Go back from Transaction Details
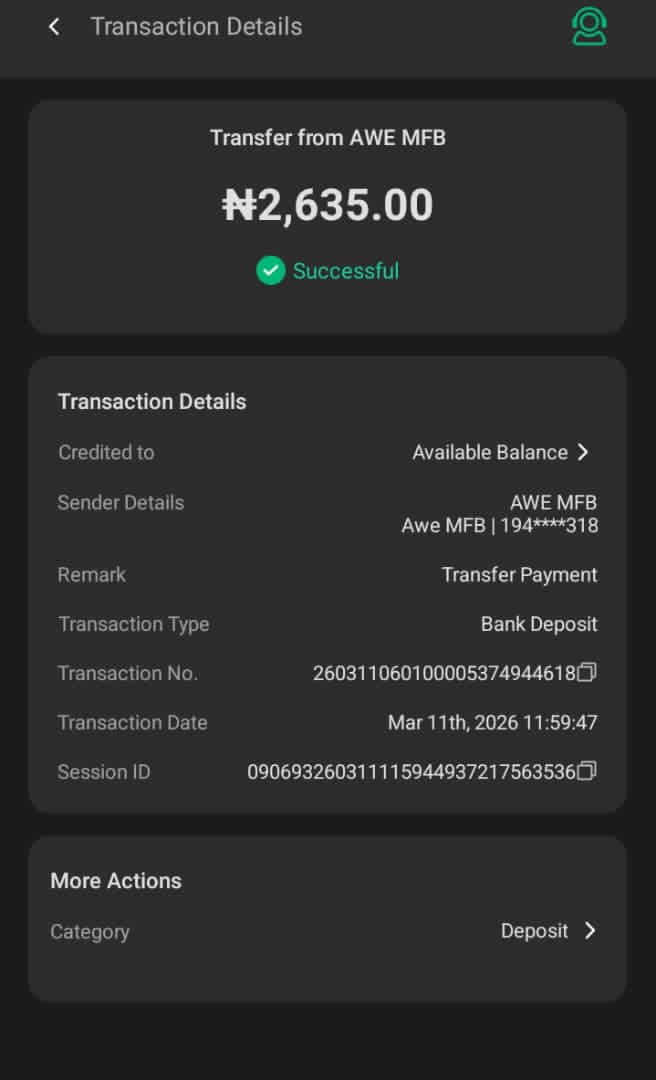656x1080 pixels. click(54, 27)
